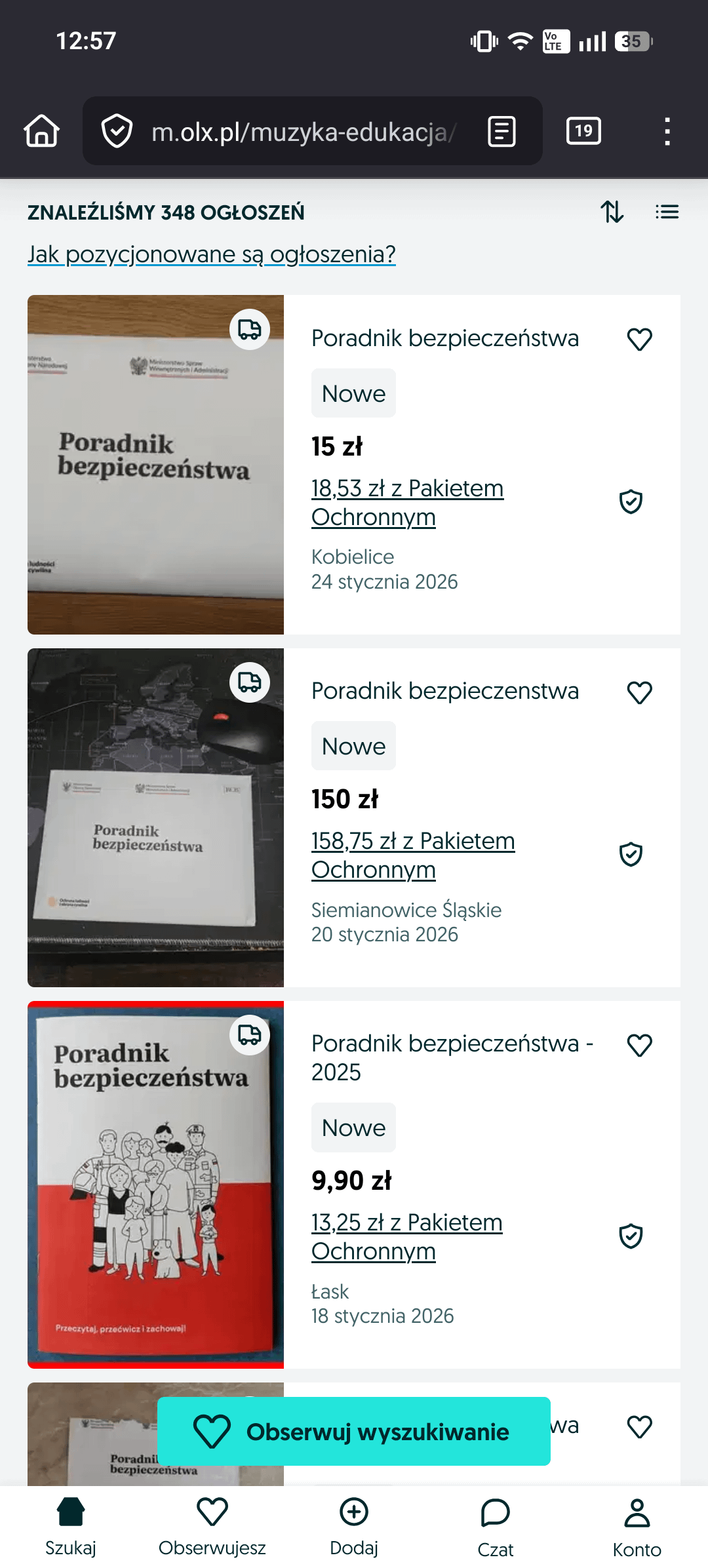Switch the listing view layout icon
Screen dimensions: 708x1568
point(667,212)
